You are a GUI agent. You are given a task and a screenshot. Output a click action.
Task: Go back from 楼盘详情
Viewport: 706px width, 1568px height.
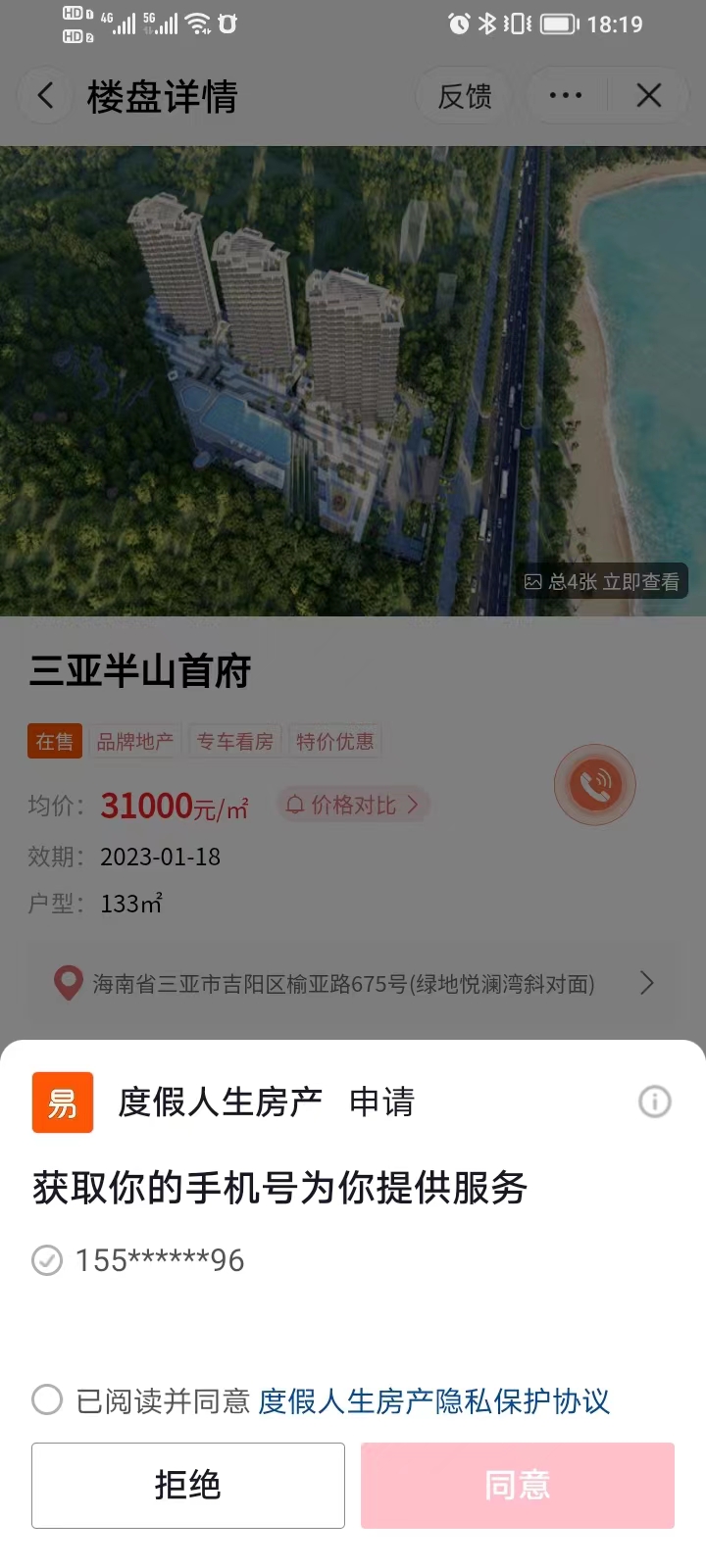pyautogui.click(x=45, y=96)
